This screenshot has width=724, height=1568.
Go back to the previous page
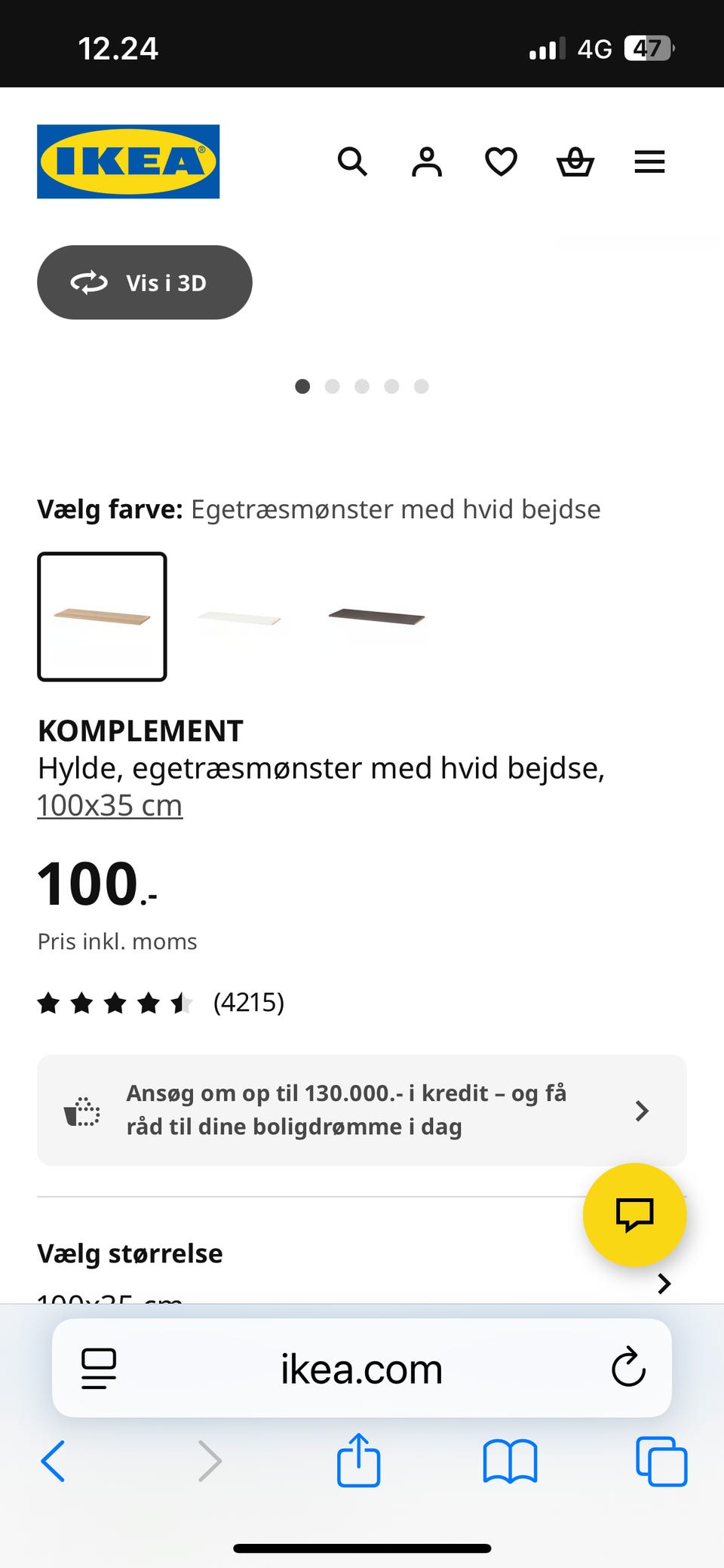pyautogui.click(x=52, y=1459)
